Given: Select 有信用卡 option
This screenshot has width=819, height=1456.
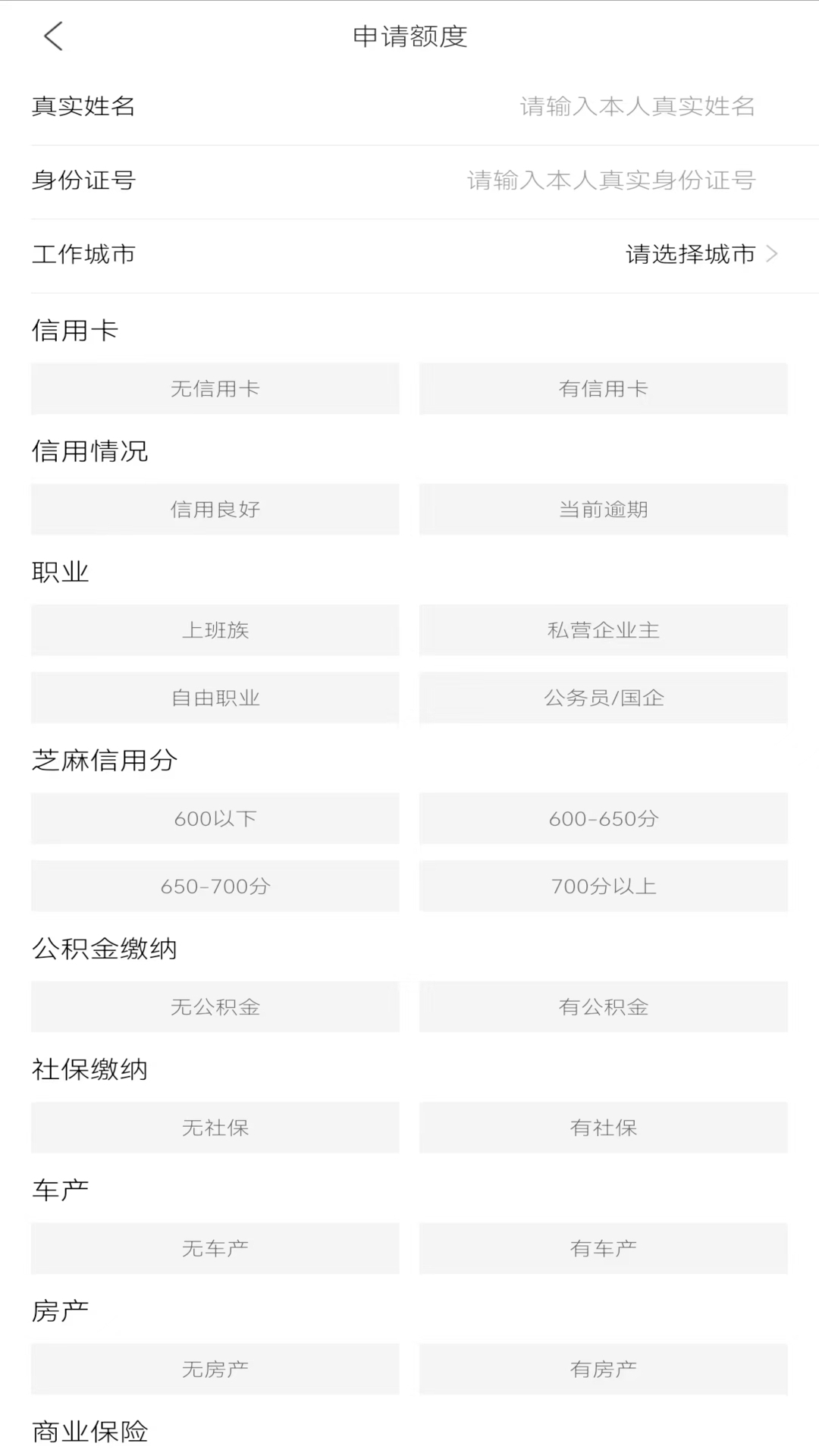Looking at the screenshot, I should pos(603,388).
